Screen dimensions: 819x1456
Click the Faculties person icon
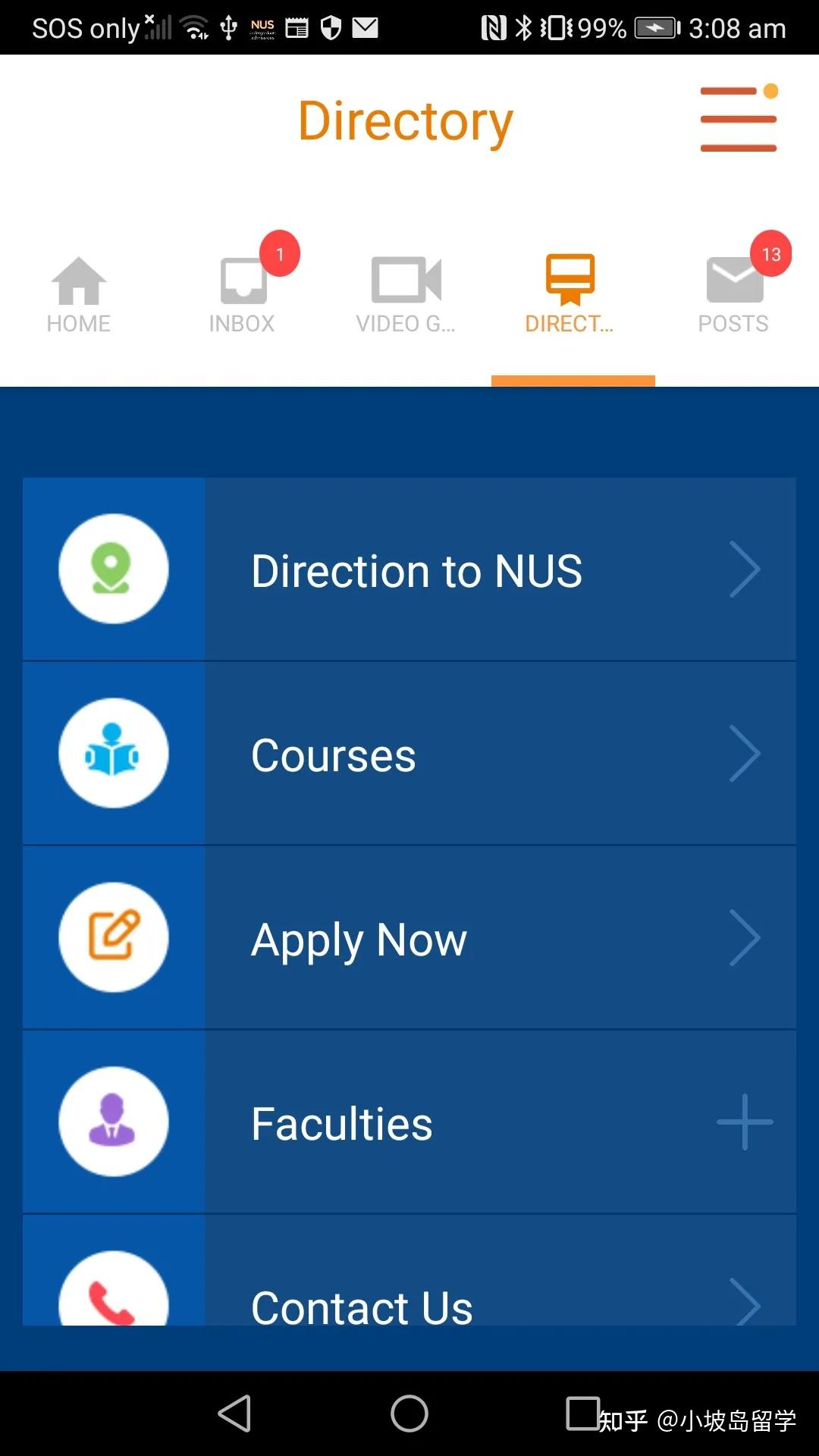coord(113,1123)
